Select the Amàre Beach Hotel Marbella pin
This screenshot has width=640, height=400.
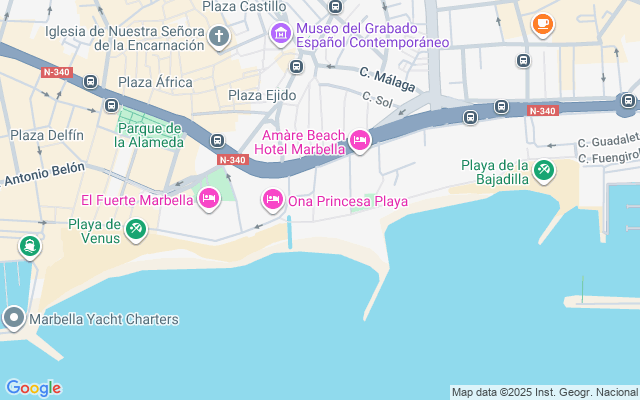[x=360, y=141]
